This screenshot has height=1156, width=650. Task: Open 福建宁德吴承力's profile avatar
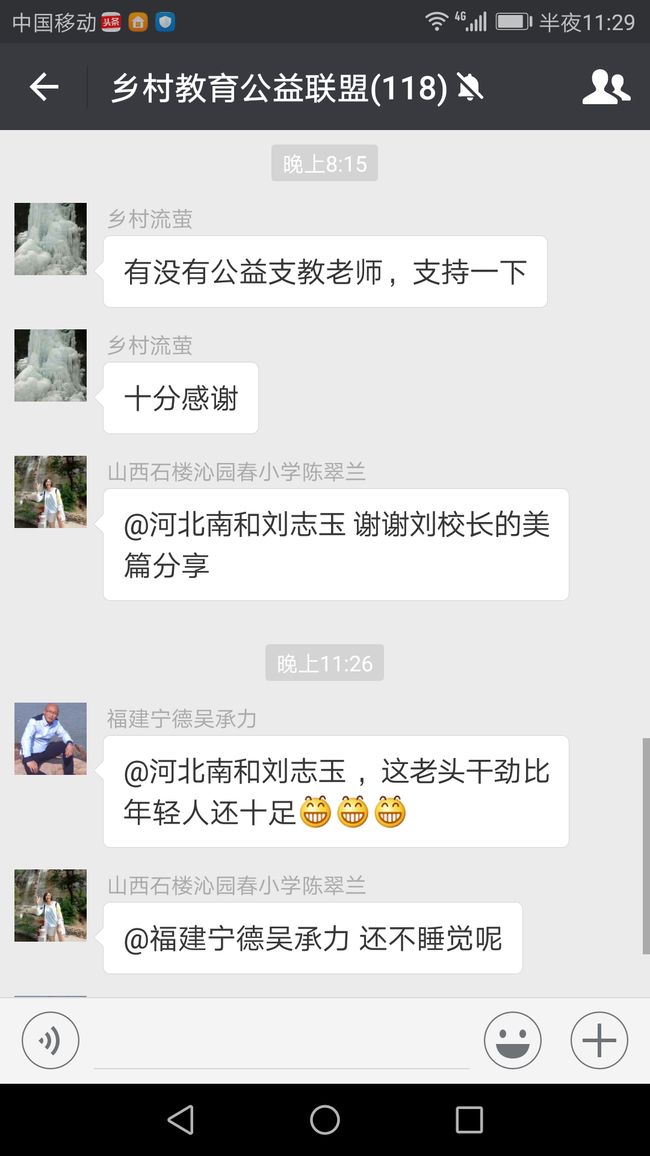coord(50,739)
